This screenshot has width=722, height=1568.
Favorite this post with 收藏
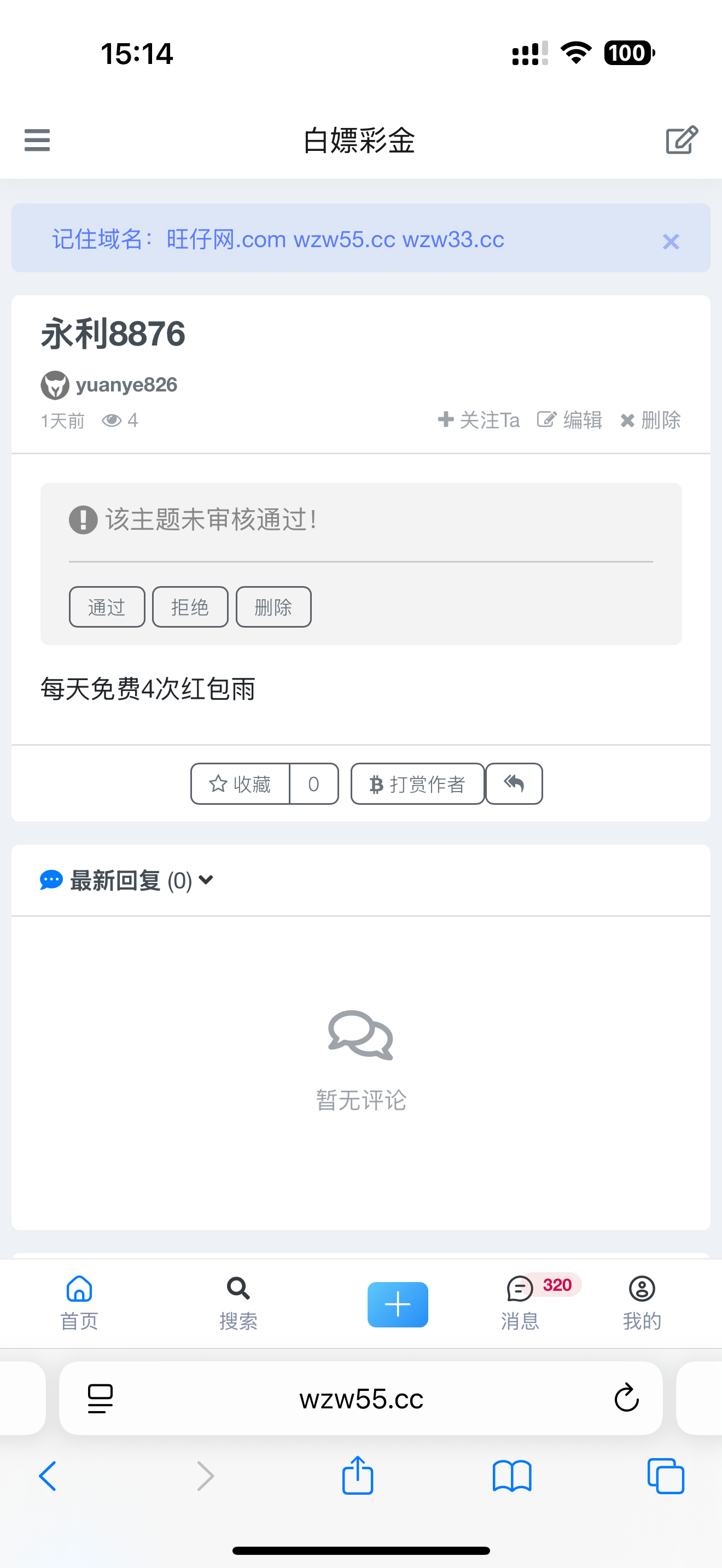[x=241, y=784]
